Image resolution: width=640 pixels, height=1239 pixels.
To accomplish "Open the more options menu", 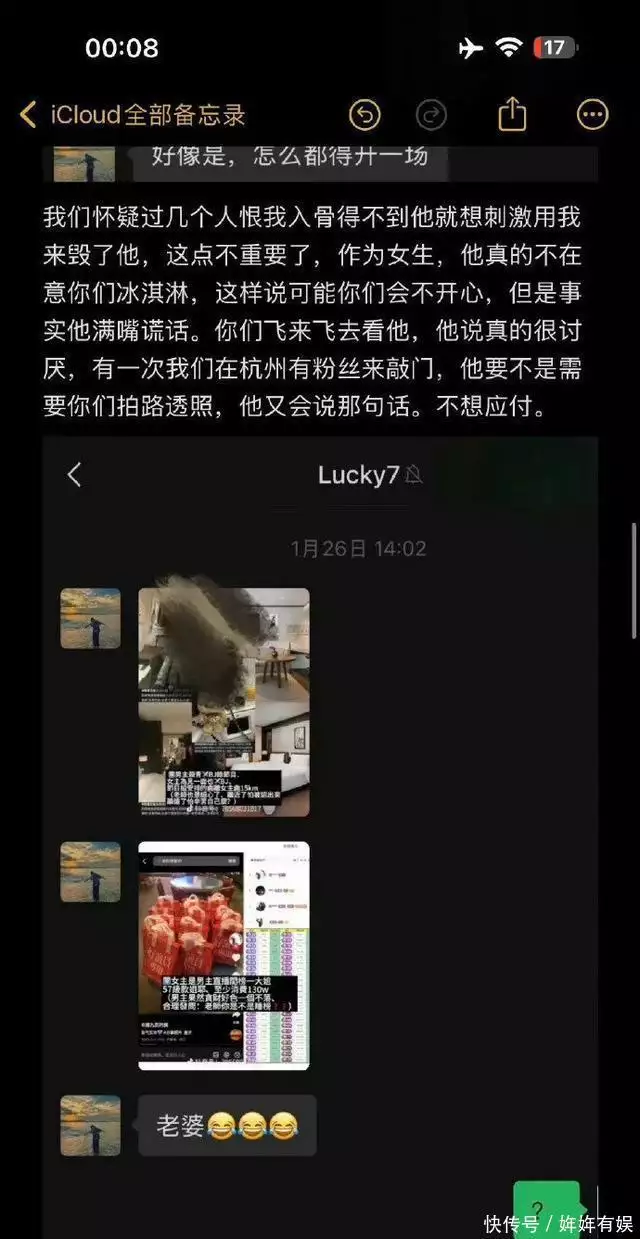I will click(x=593, y=115).
